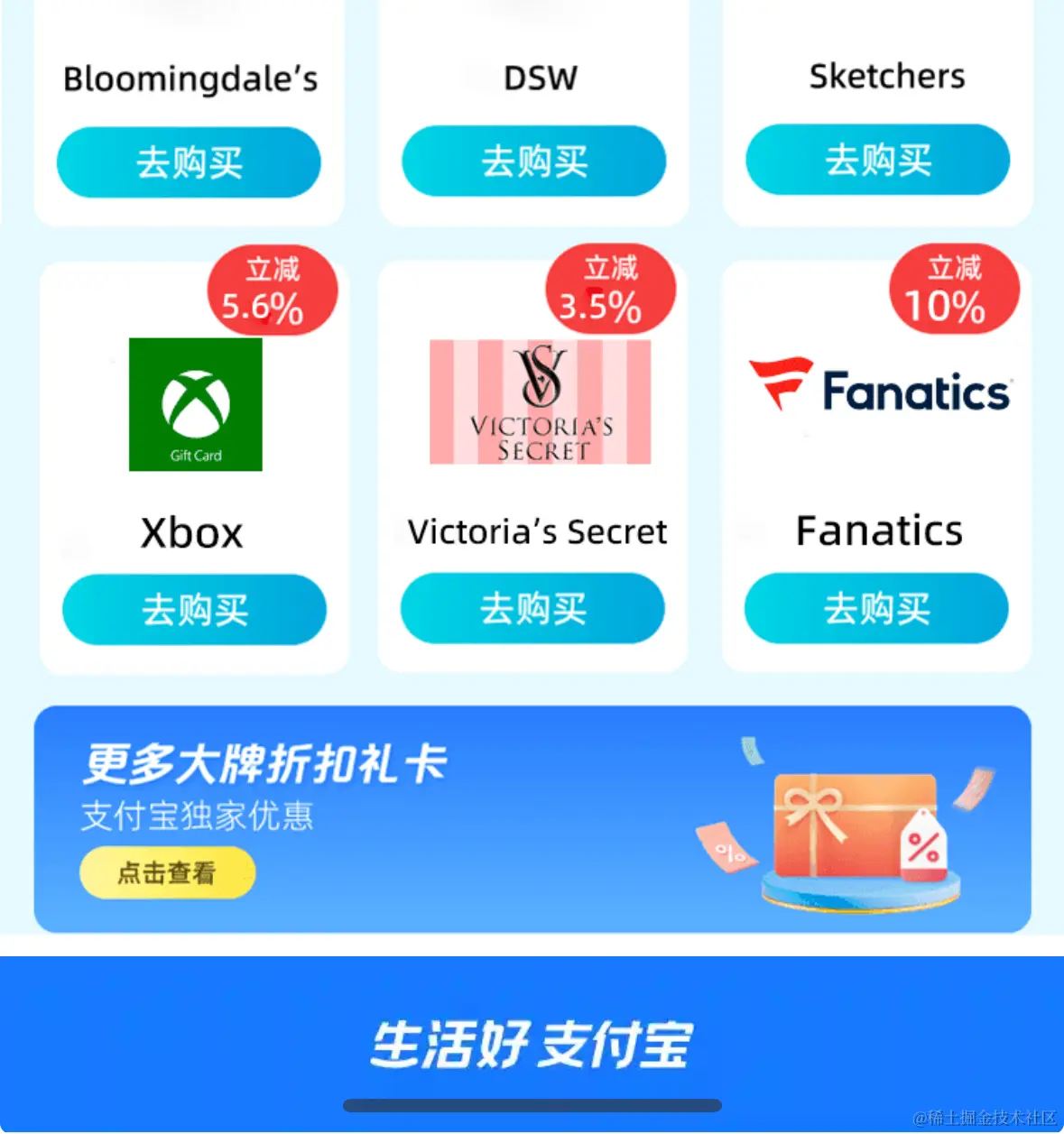Image resolution: width=1064 pixels, height=1134 pixels.
Task: Tap 去购买 under Victoria's Secret
Action: tap(532, 608)
